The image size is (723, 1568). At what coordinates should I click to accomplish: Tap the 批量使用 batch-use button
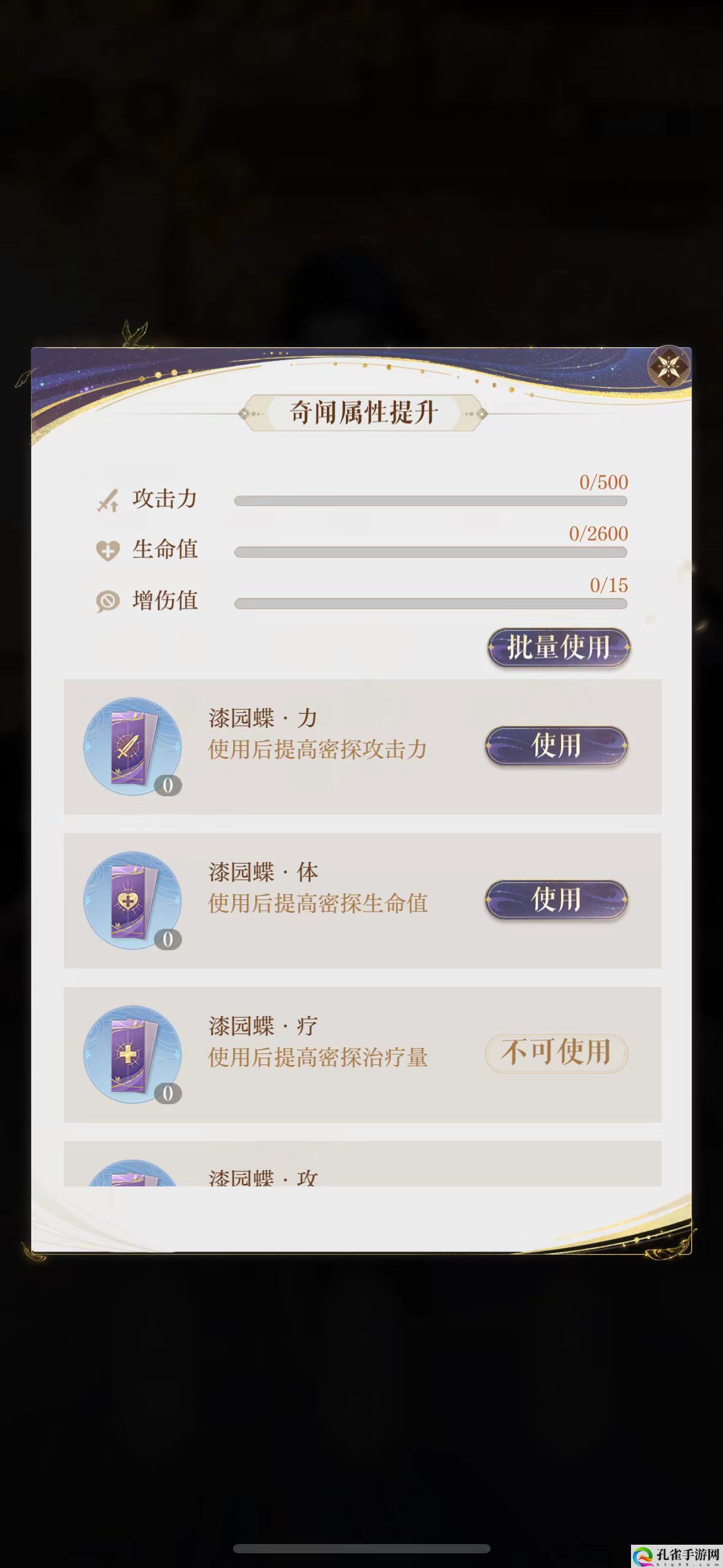pyautogui.click(x=558, y=648)
